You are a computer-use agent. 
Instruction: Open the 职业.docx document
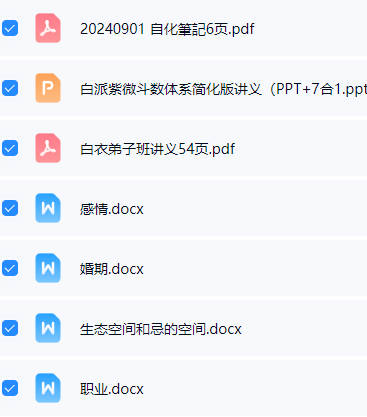(112, 389)
